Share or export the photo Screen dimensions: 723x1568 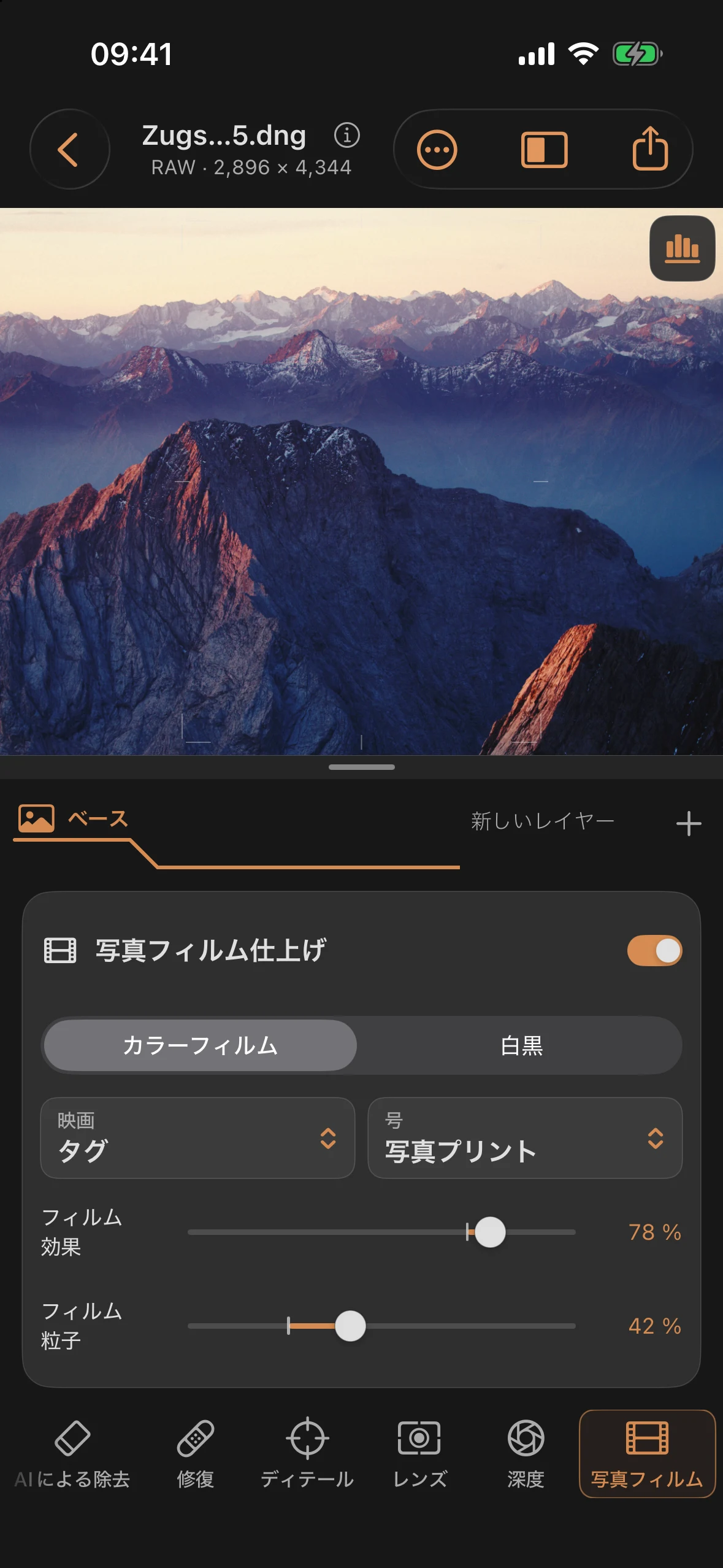(650, 148)
